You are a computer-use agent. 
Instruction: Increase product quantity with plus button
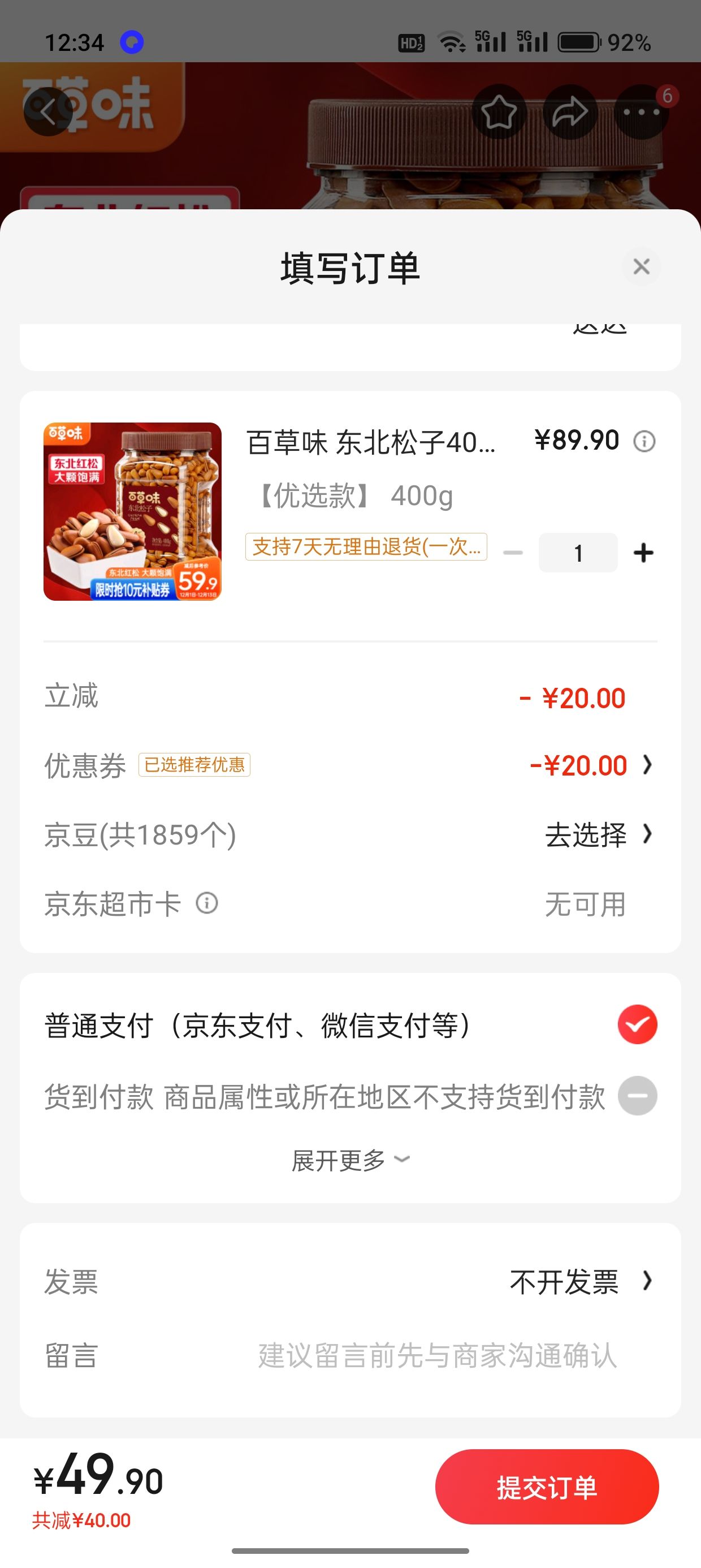coord(643,553)
